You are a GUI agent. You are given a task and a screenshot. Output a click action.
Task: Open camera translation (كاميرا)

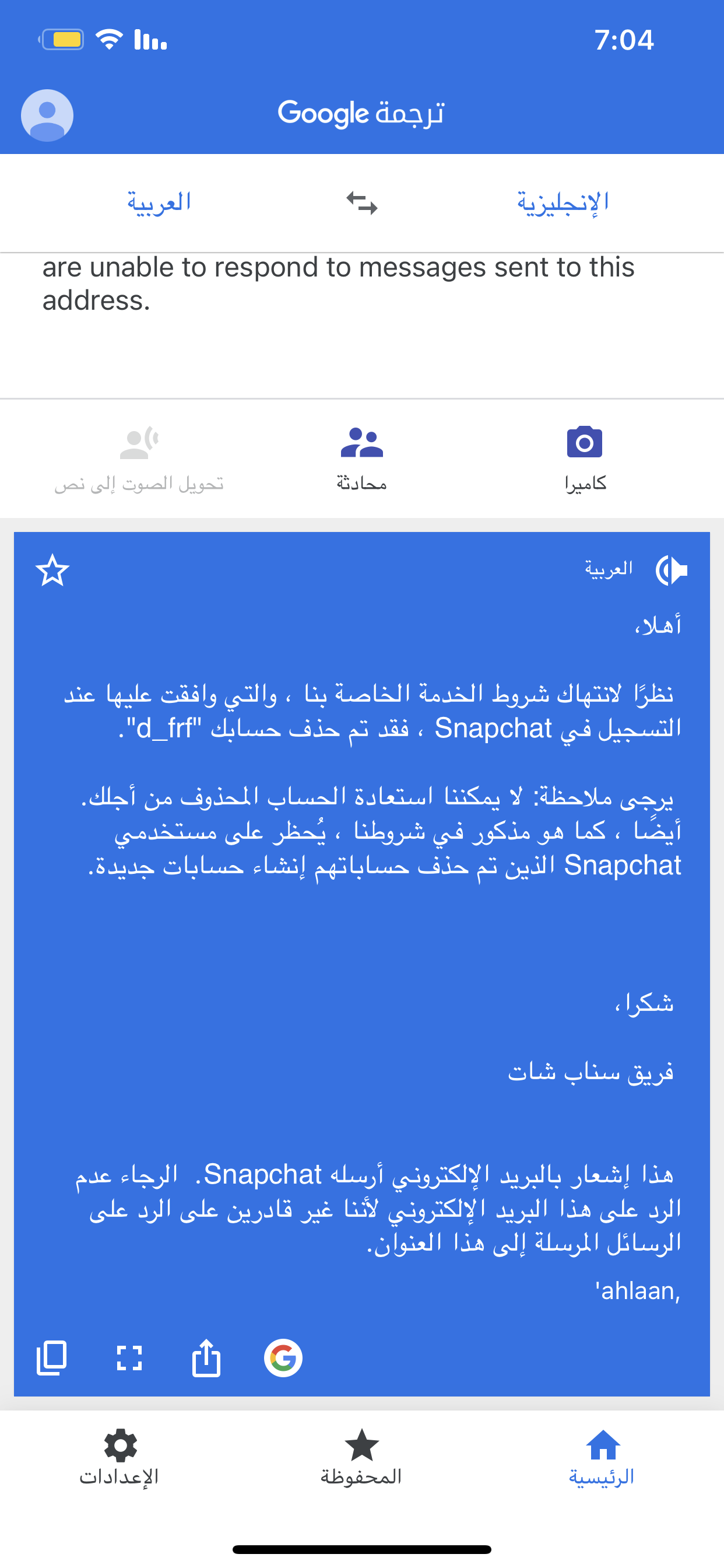[x=585, y=459]
